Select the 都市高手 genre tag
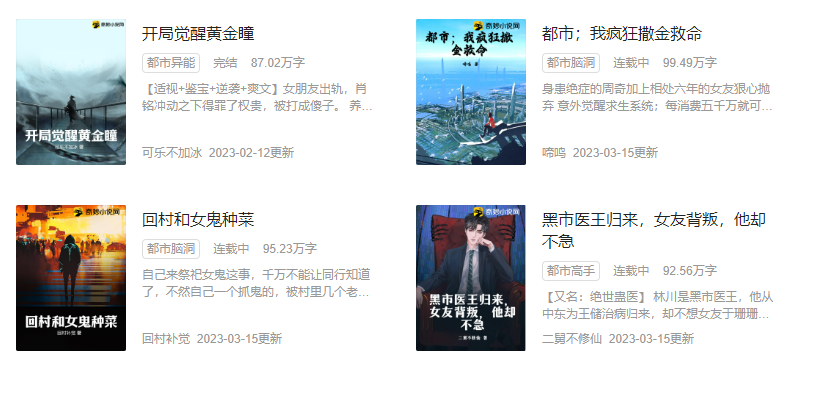This screenshot has height=400, width=821. (x=570, y=271)
